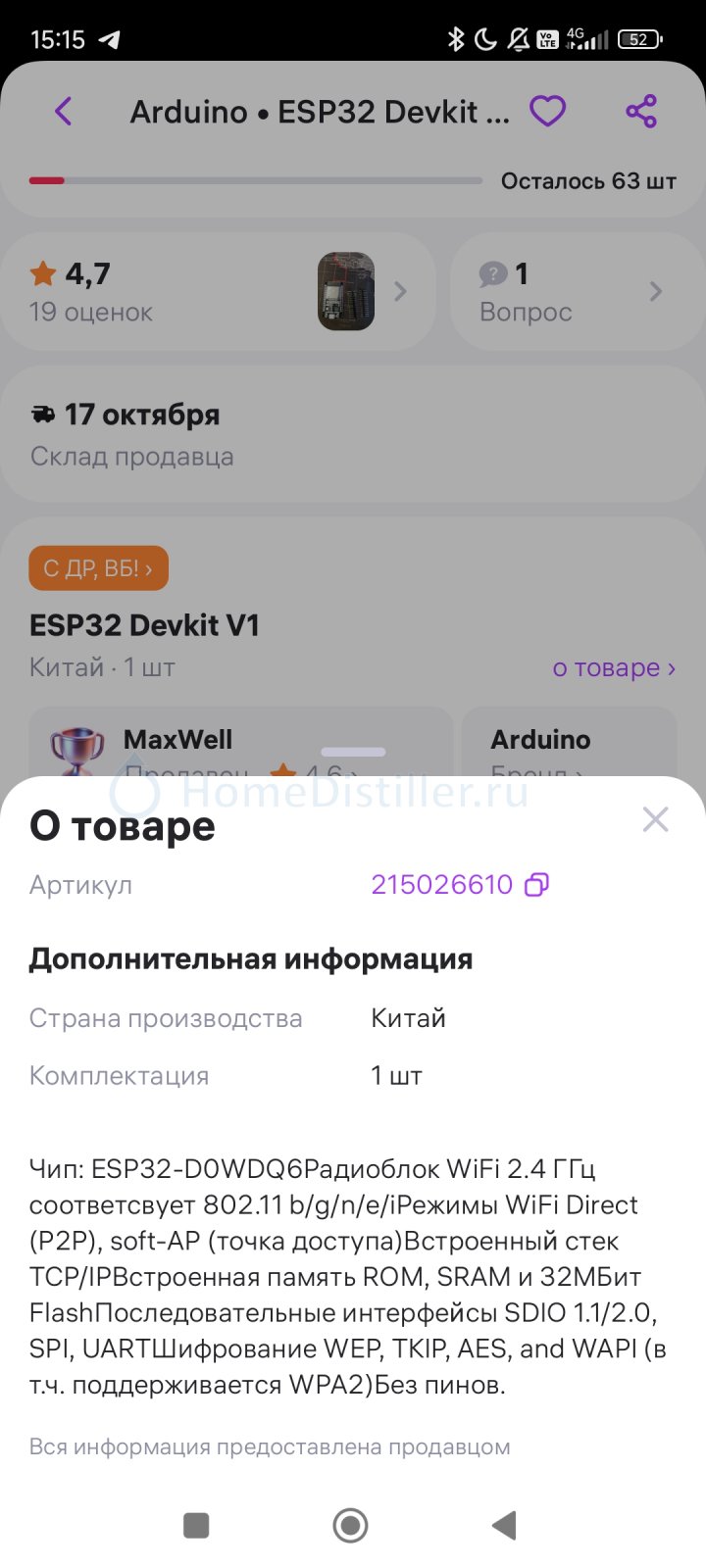Open the Arduino brand card
The height and width of the screenshot is (1568, 706).
point(570,743)
